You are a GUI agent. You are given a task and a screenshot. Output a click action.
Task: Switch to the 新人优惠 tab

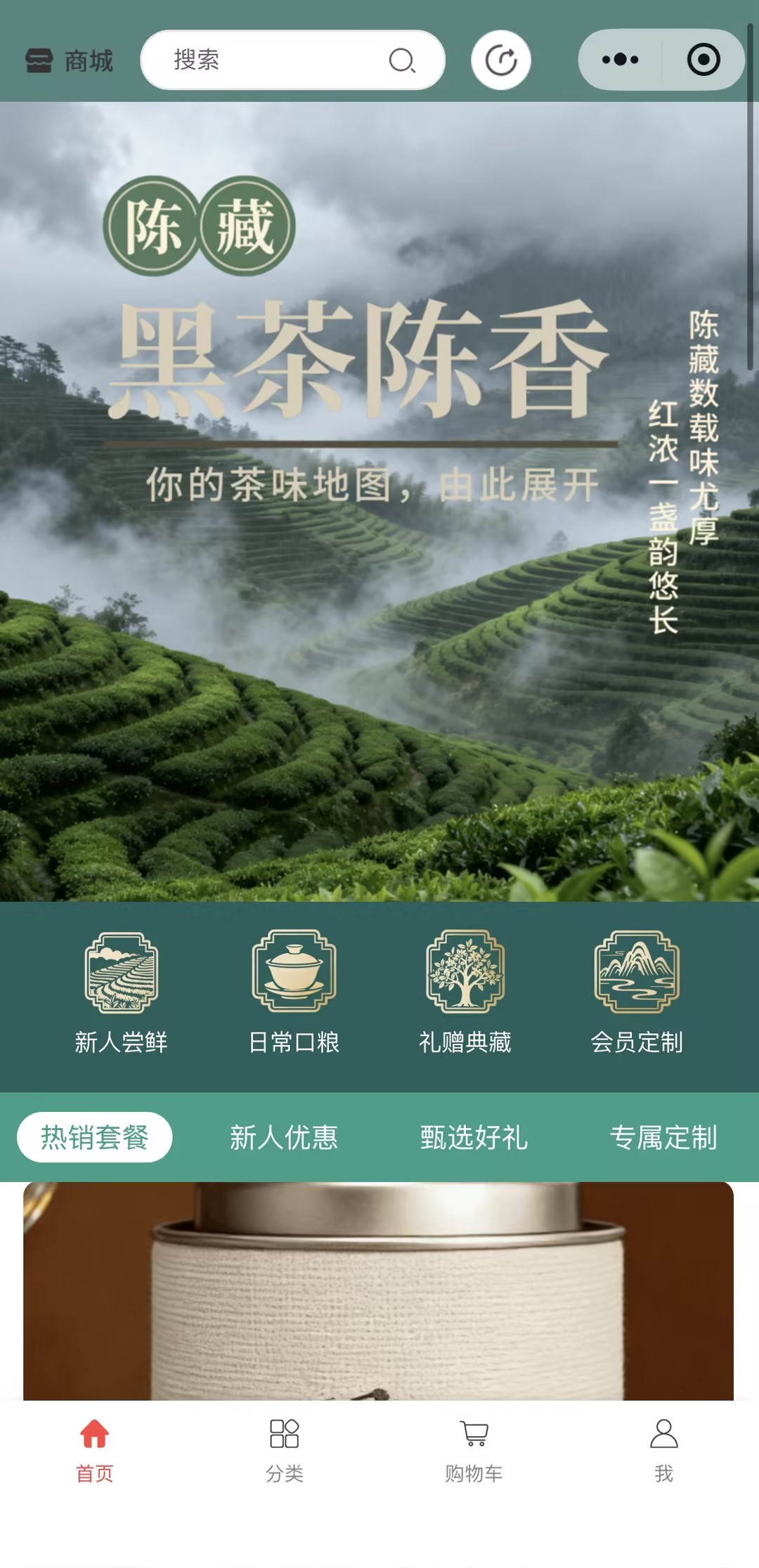284,1137
